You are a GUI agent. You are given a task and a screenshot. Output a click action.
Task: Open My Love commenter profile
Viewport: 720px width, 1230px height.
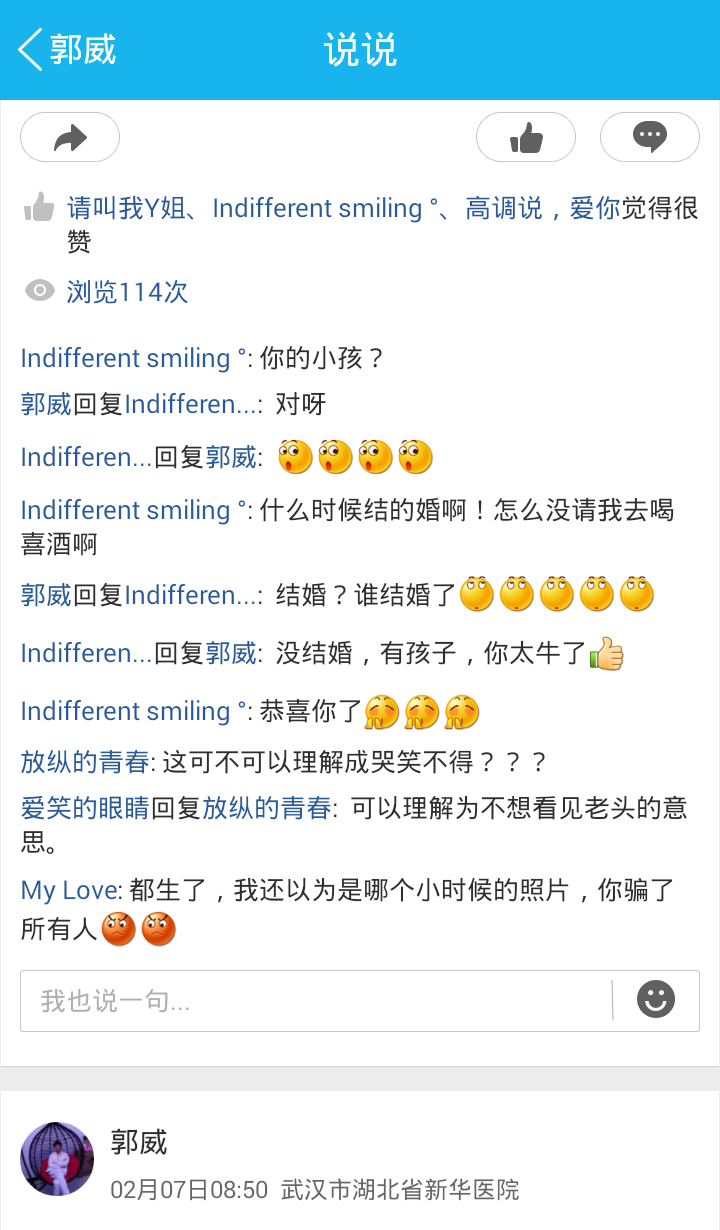coord(70,890)
